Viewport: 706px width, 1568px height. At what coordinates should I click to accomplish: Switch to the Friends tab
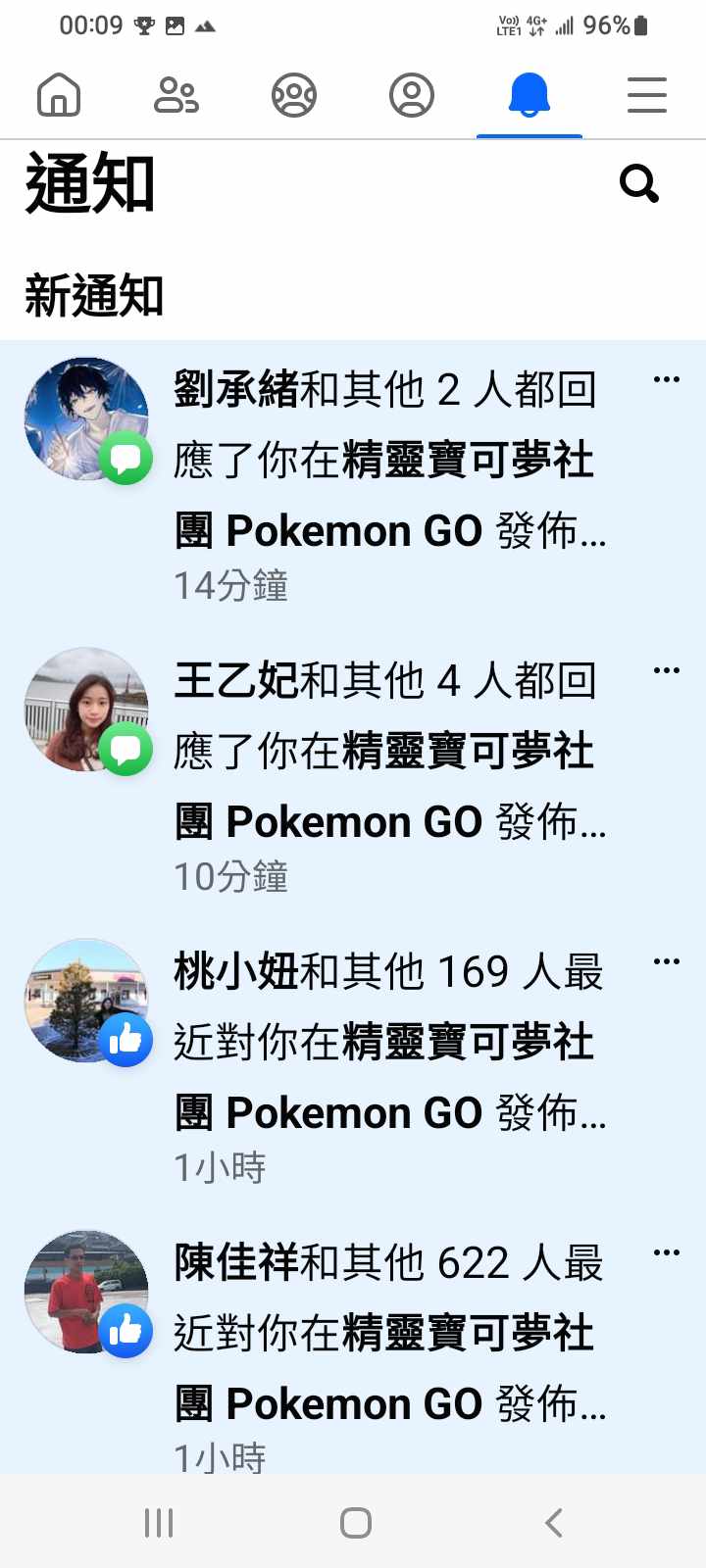[x=176, y=96]
